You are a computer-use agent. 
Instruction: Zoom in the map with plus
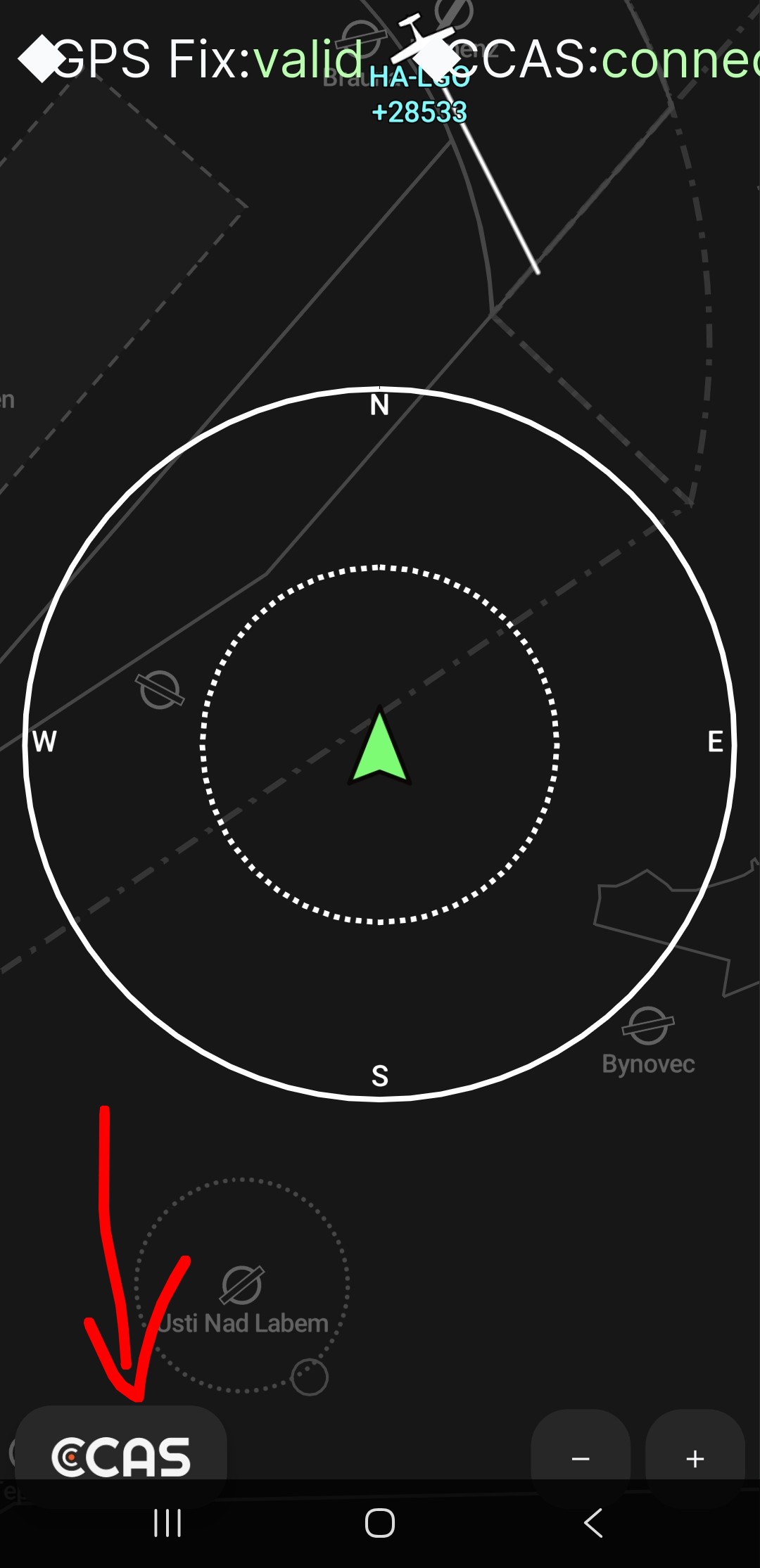(695, 1458)
